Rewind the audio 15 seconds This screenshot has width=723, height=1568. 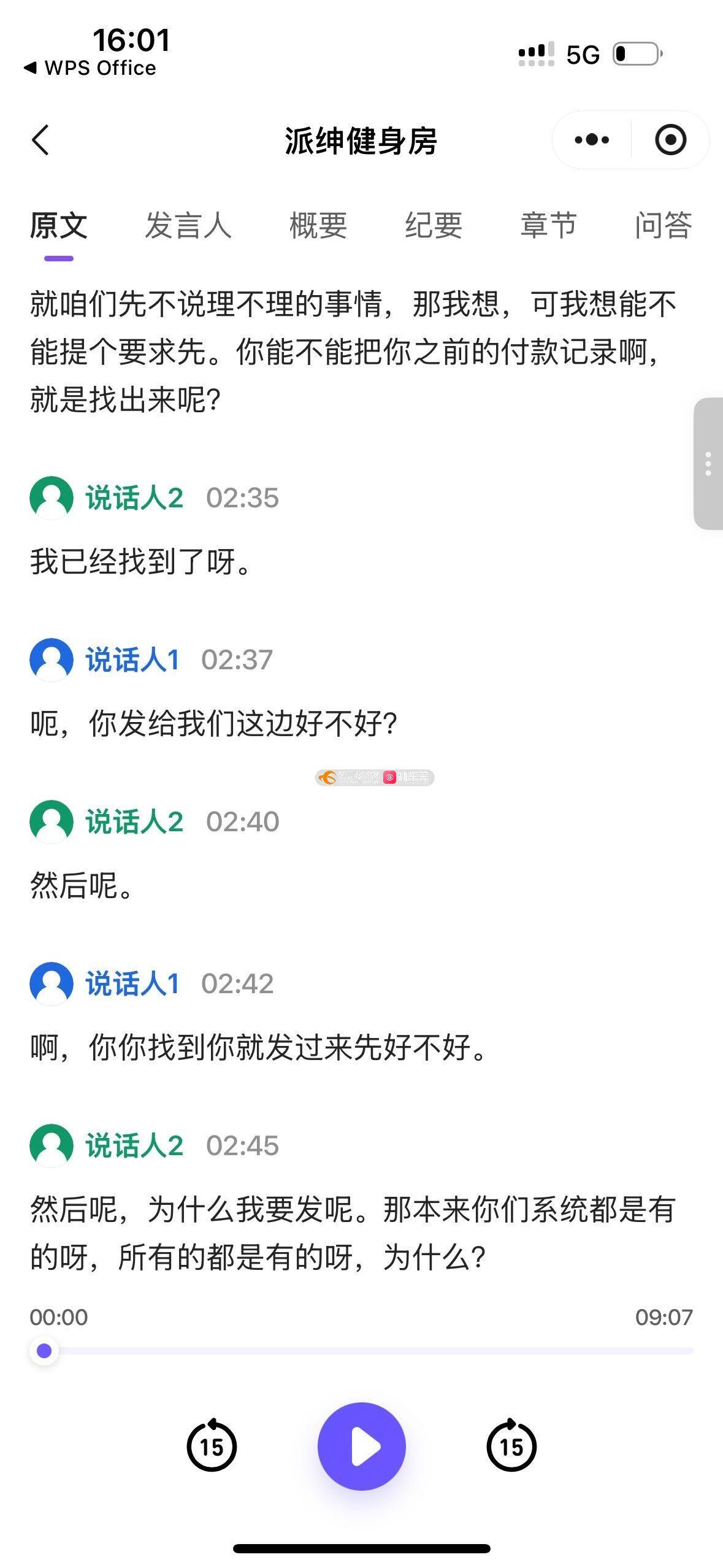212,1447
